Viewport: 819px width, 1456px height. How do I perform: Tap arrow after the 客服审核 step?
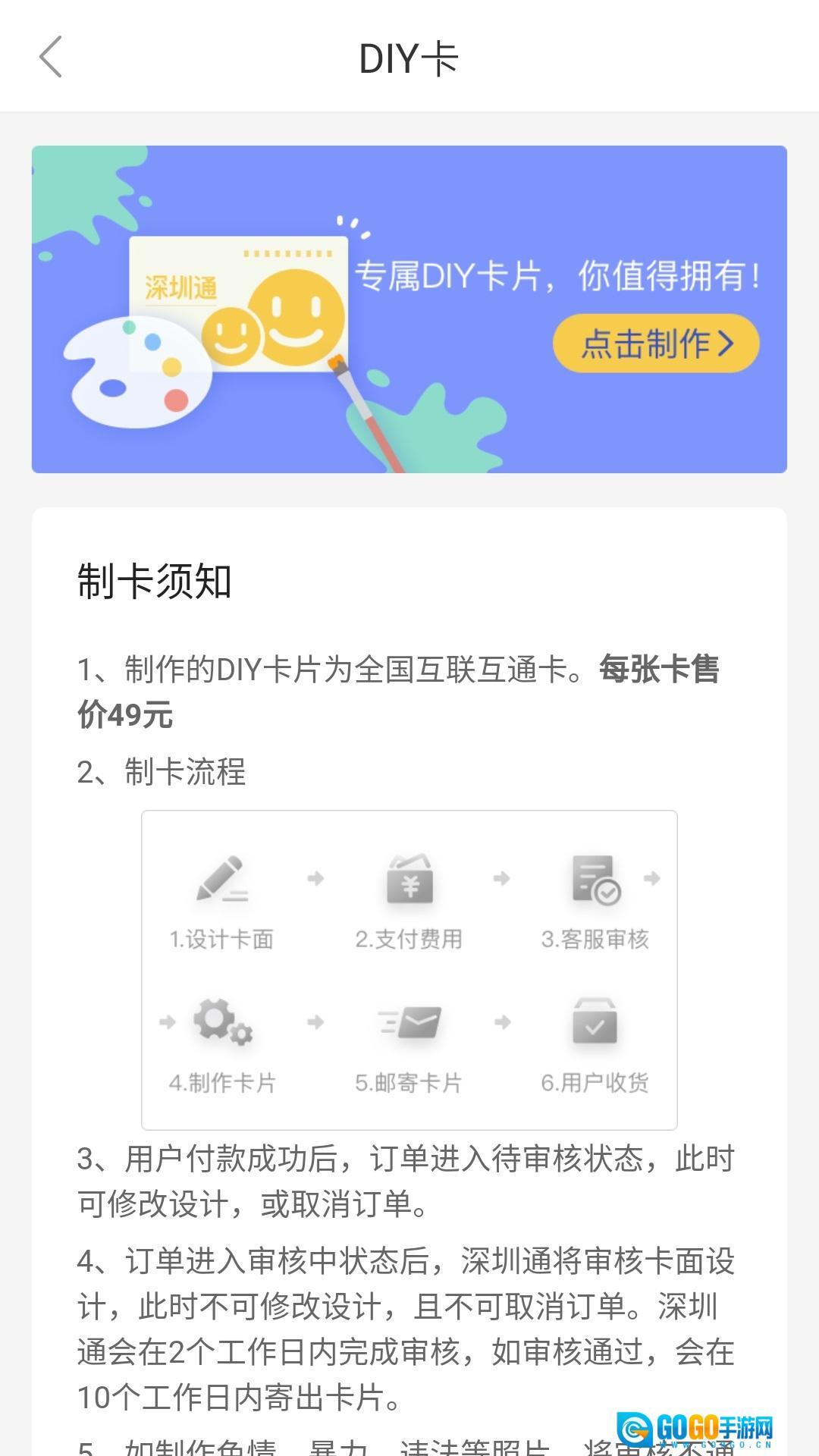point(651,880)
